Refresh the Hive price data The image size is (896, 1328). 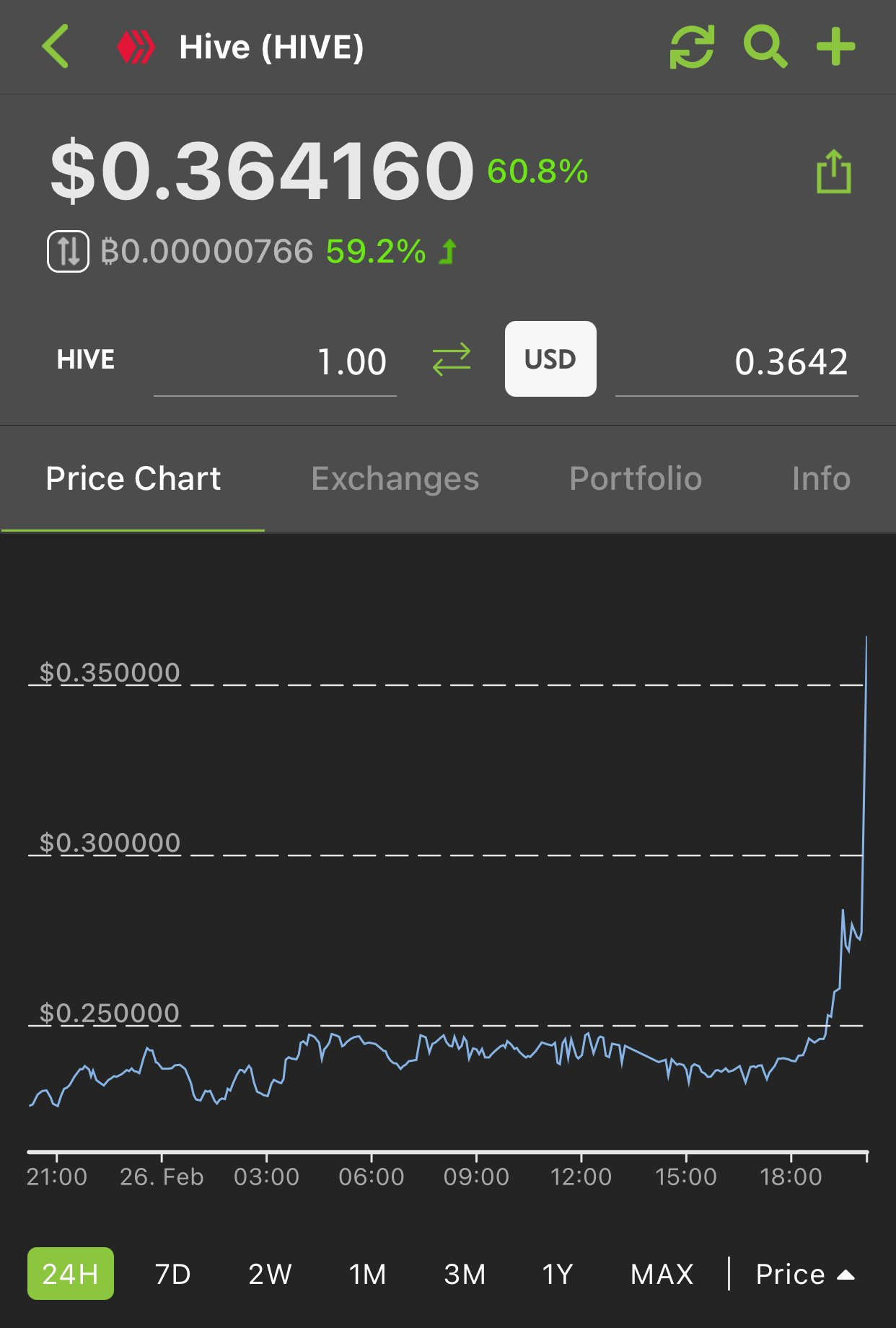click(x=692, y=47)
